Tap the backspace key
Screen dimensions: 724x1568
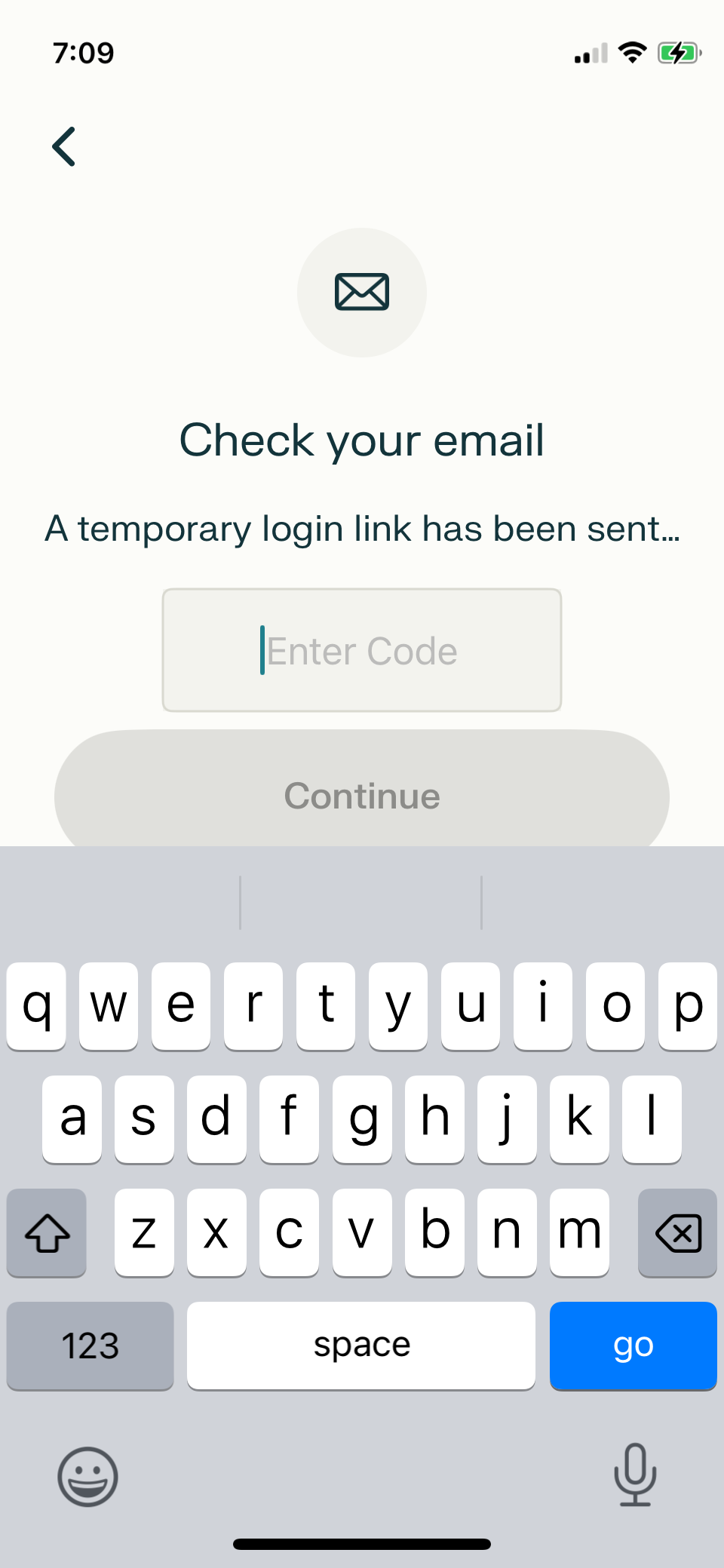point(677,1232)
